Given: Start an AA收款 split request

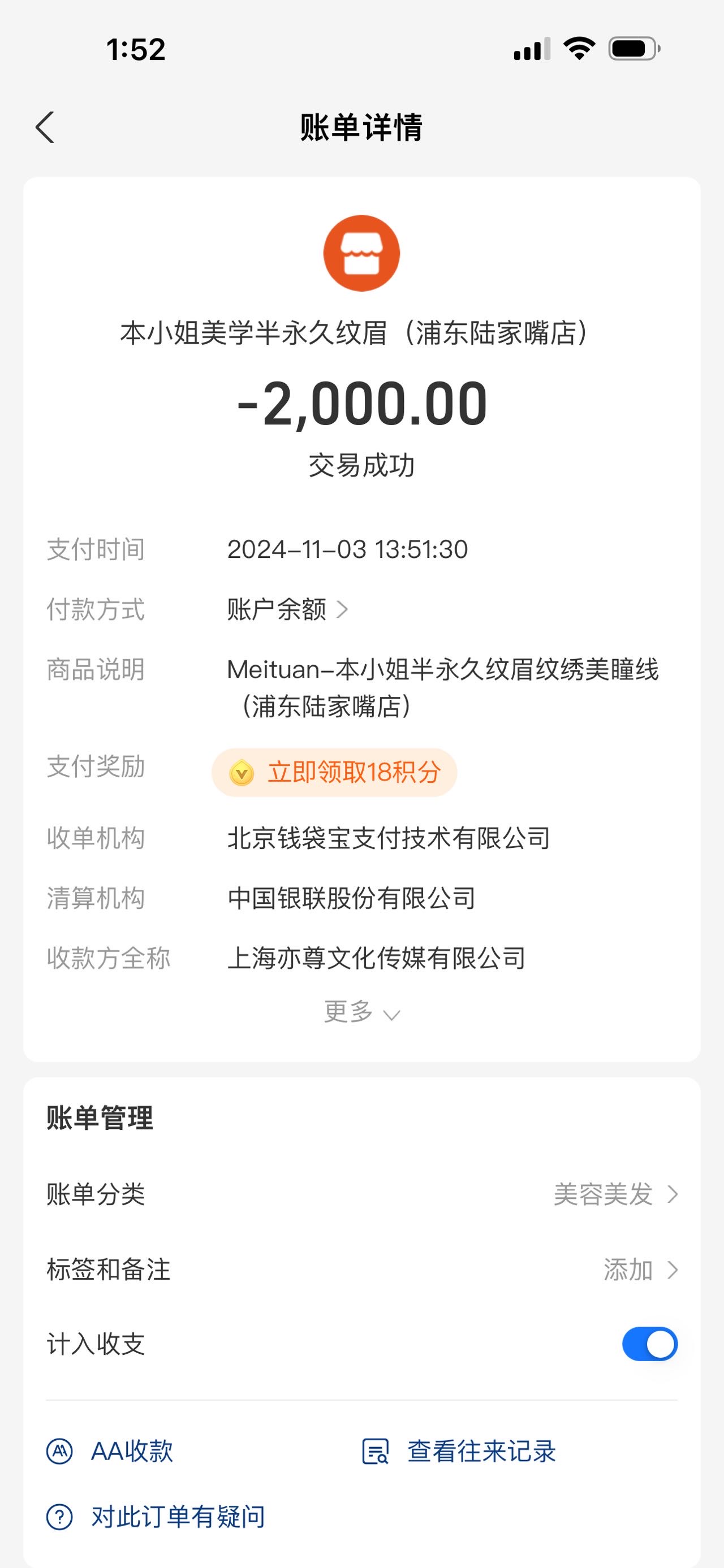Looking at the screenshot, I should (110, 1452).
